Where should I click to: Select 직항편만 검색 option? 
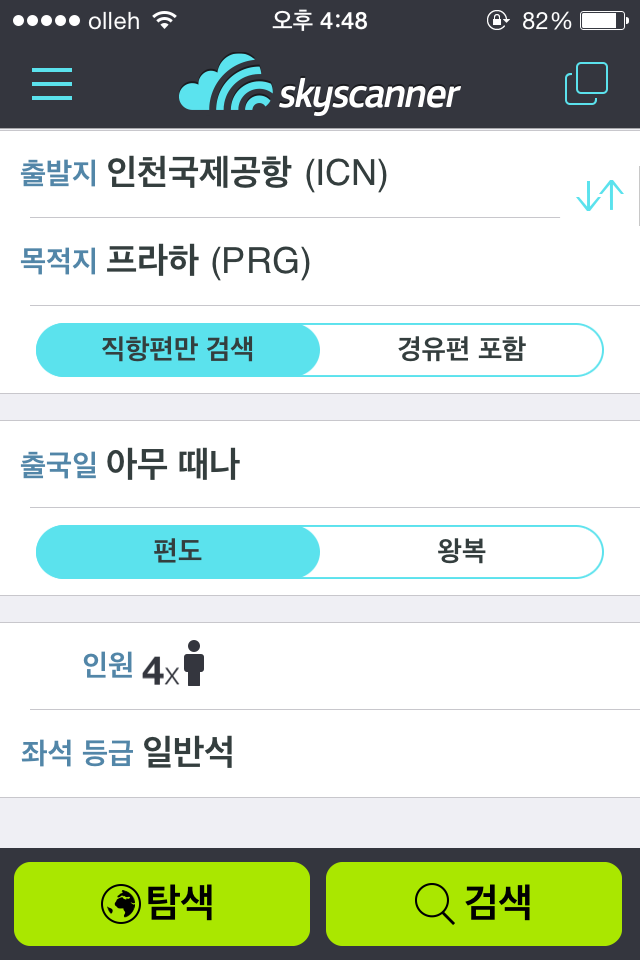(x=178, y=349)
